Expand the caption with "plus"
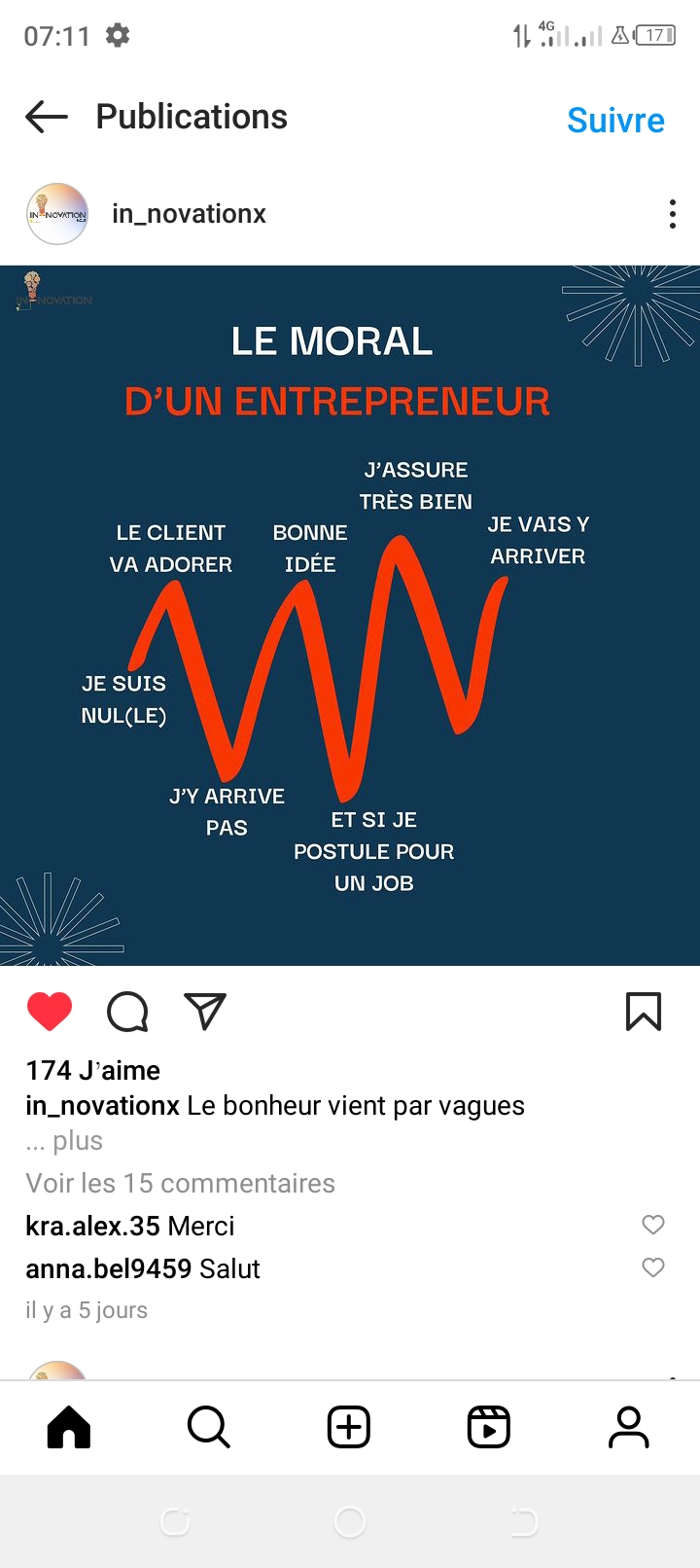This screenshot has width=700, height=1568. tap(77, 1141)
